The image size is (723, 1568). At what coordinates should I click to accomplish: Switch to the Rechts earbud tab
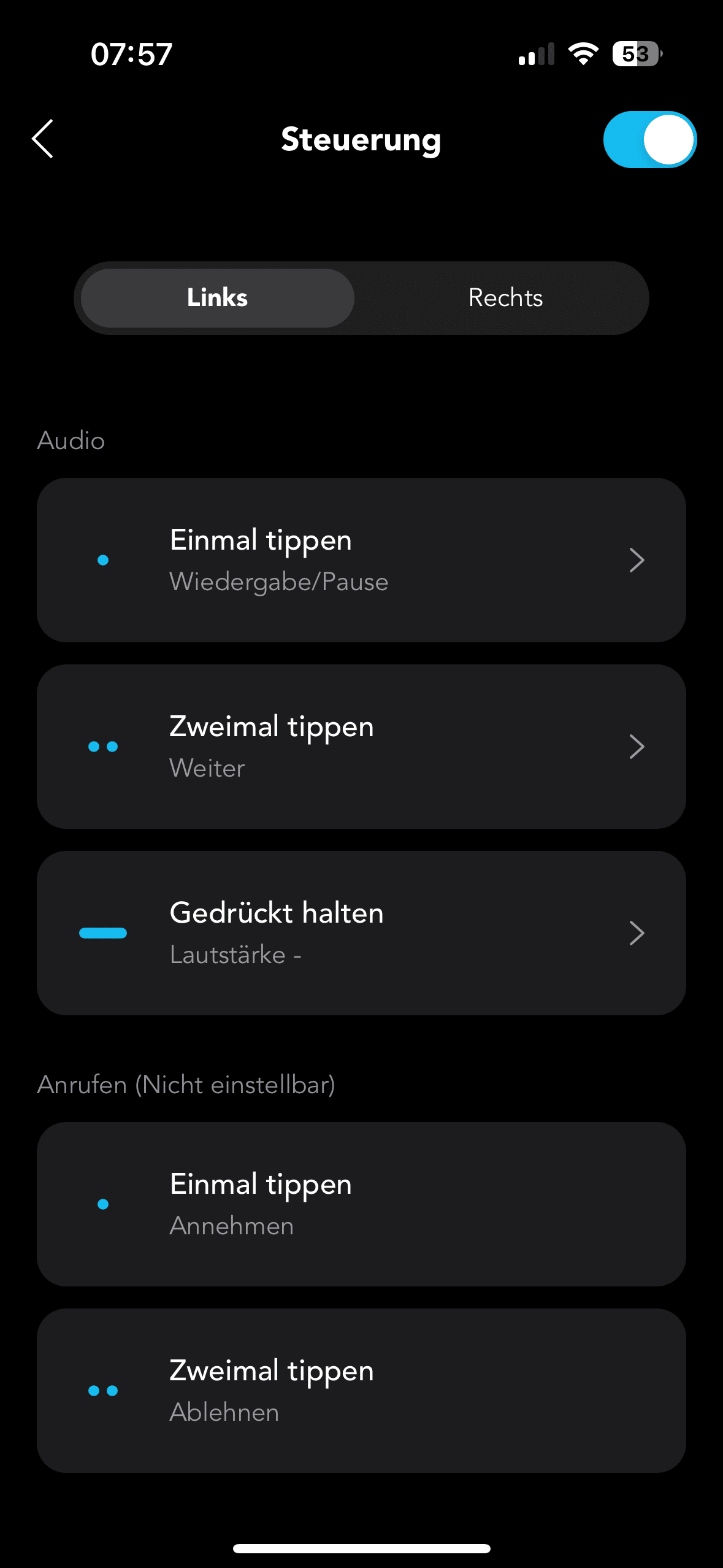[x=505, y=298]
